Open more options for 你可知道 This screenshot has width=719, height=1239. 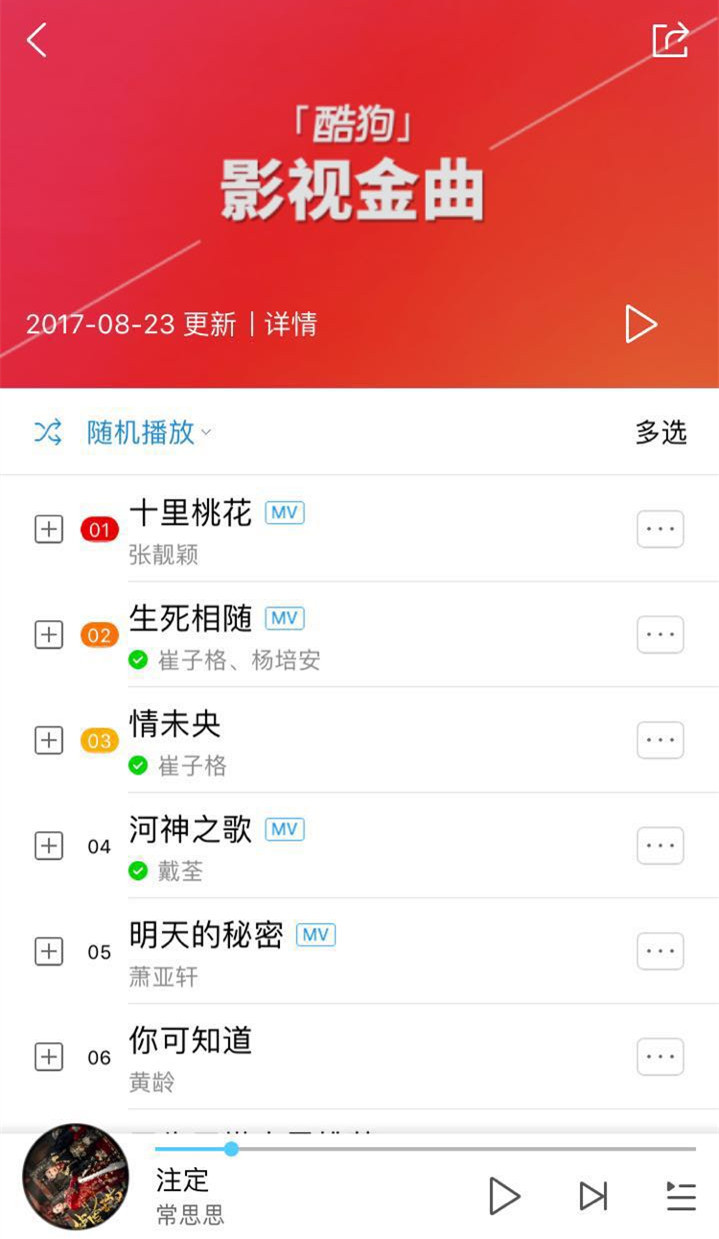660,1056
